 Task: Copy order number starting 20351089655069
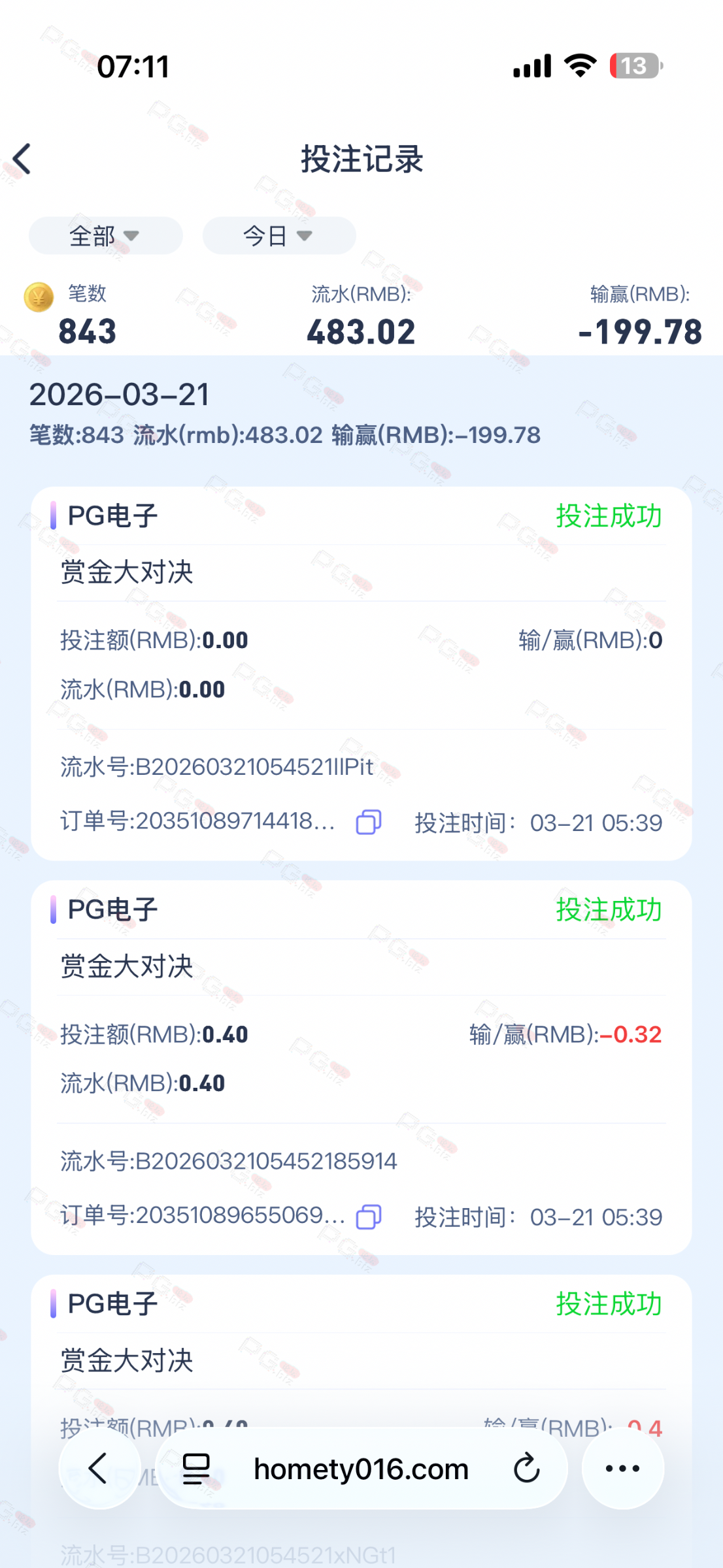tap(369, 1217)
